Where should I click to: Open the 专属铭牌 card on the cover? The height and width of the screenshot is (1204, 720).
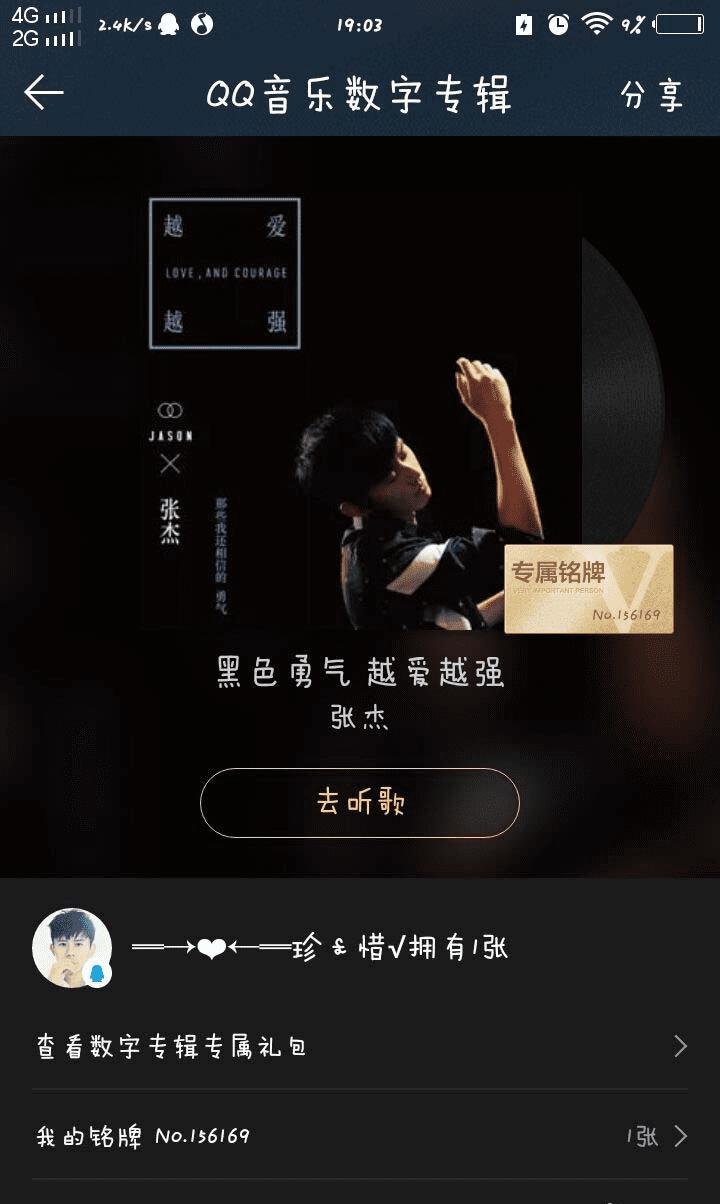coord(588,589)
